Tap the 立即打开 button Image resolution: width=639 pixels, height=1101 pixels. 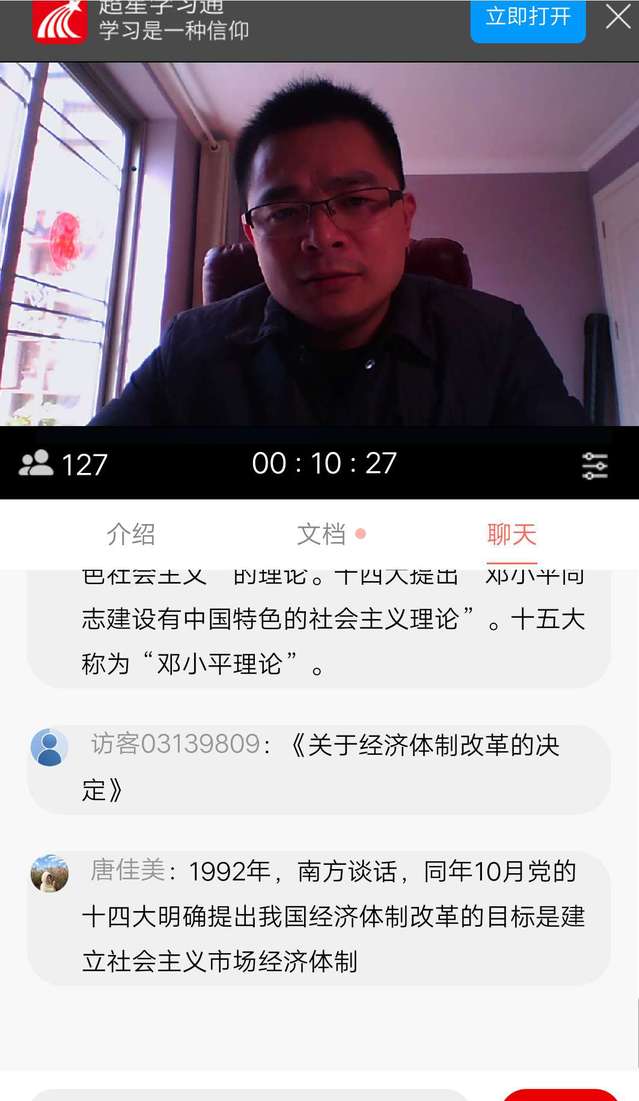(x=527, y=18)
